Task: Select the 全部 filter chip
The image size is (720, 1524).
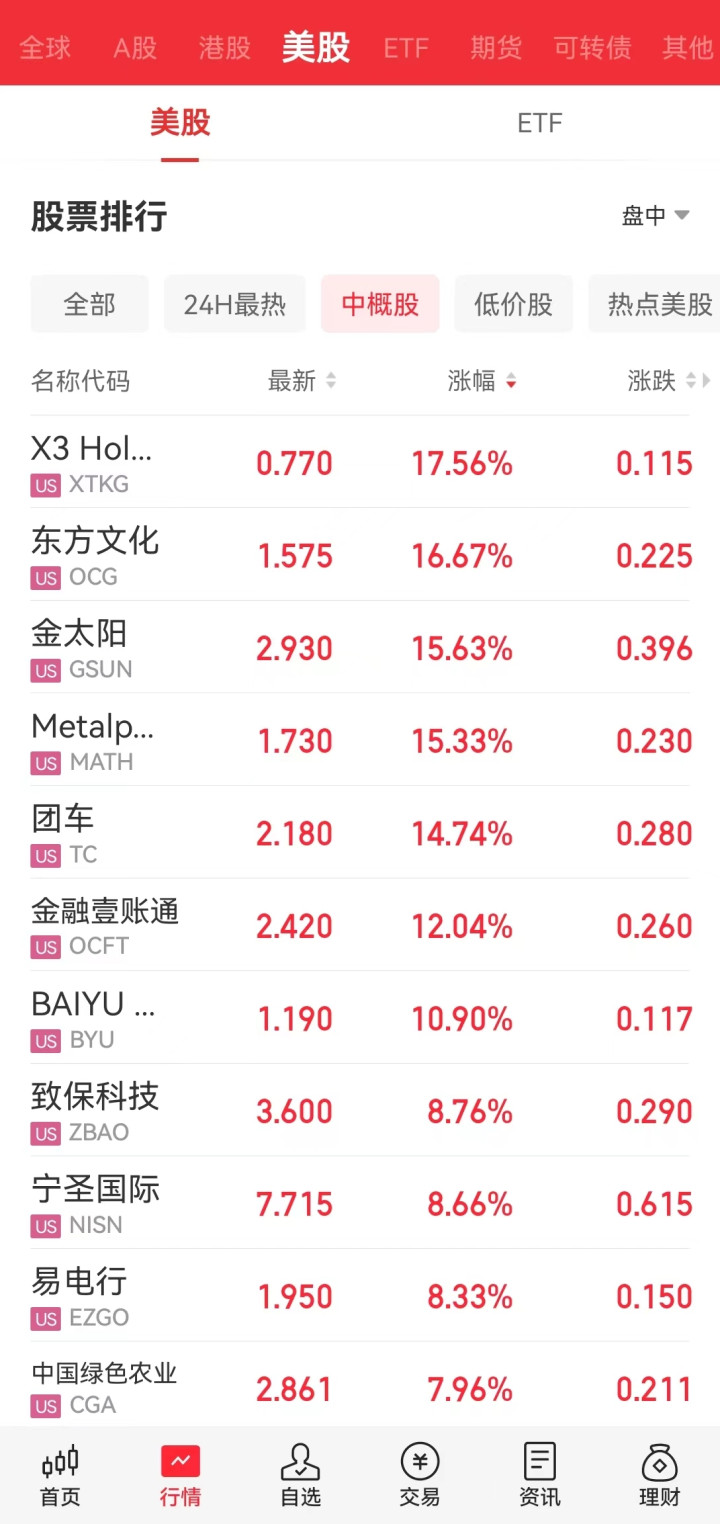Action: click(x=90, y=304)
